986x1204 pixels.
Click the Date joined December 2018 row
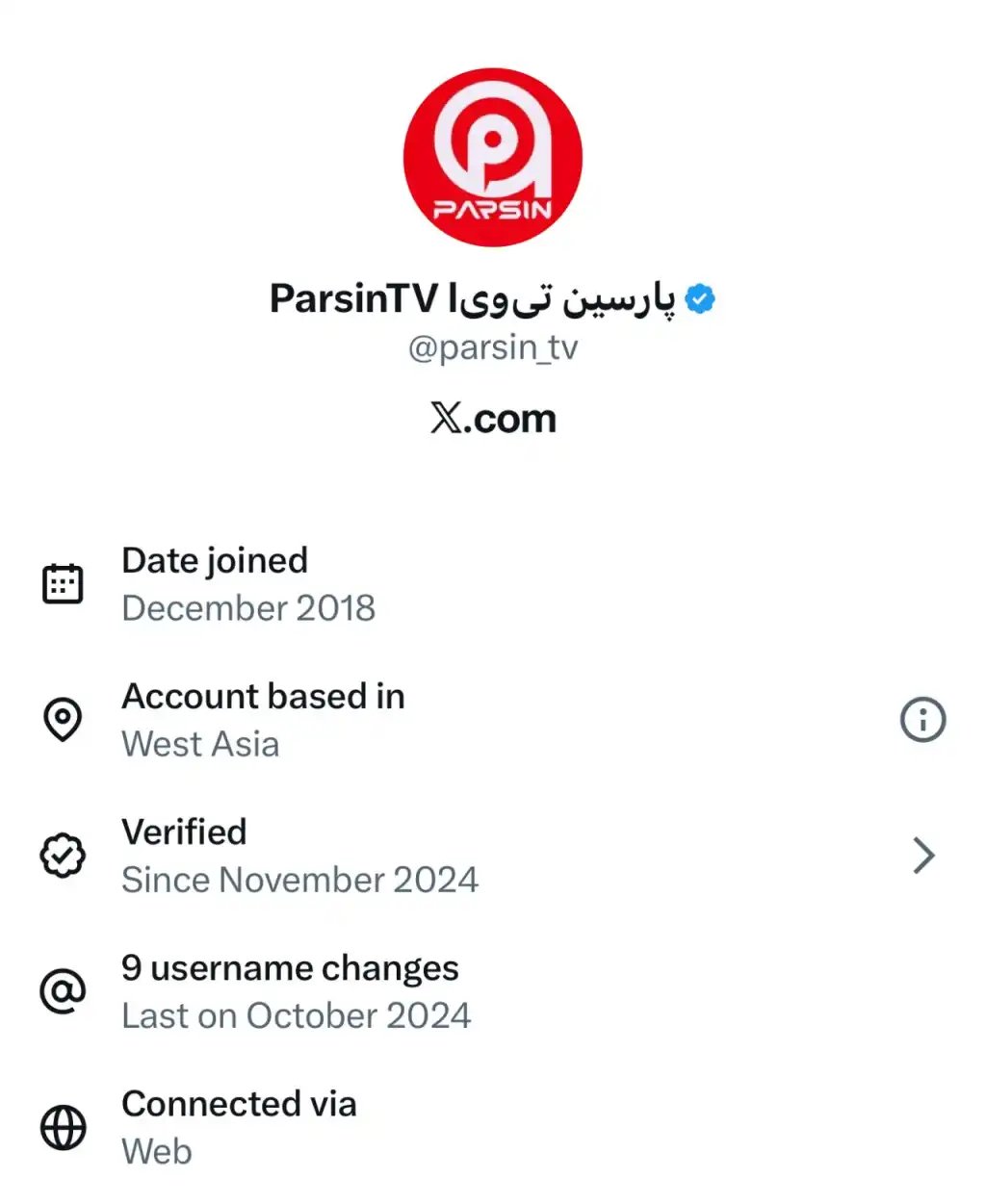point(248,582)
